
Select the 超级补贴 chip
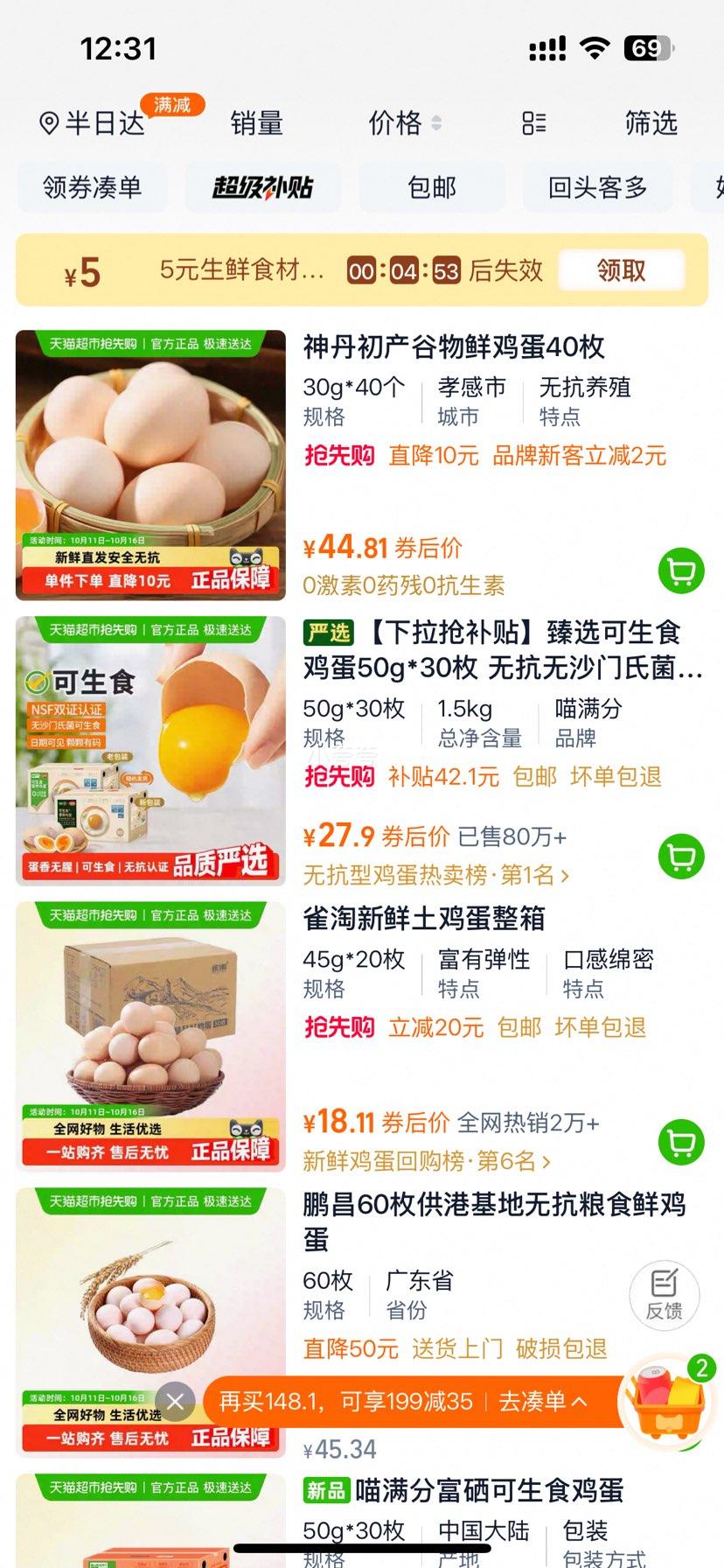pyautogui.click(x=262, y=187)
